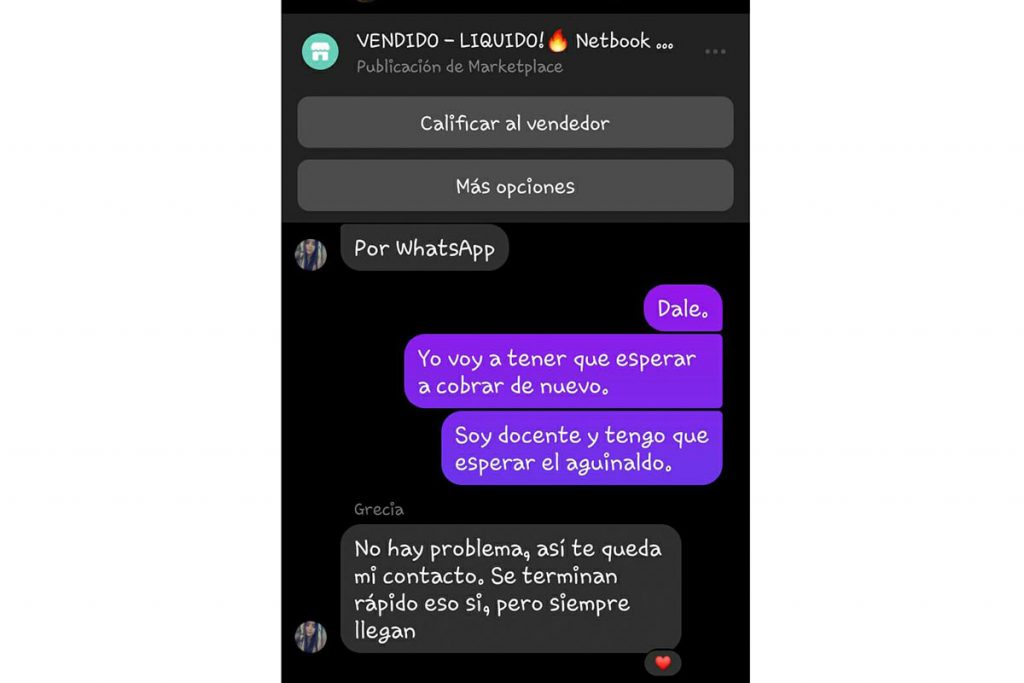Open the three-dot menu on the Marketplace banner

point(715,52)
